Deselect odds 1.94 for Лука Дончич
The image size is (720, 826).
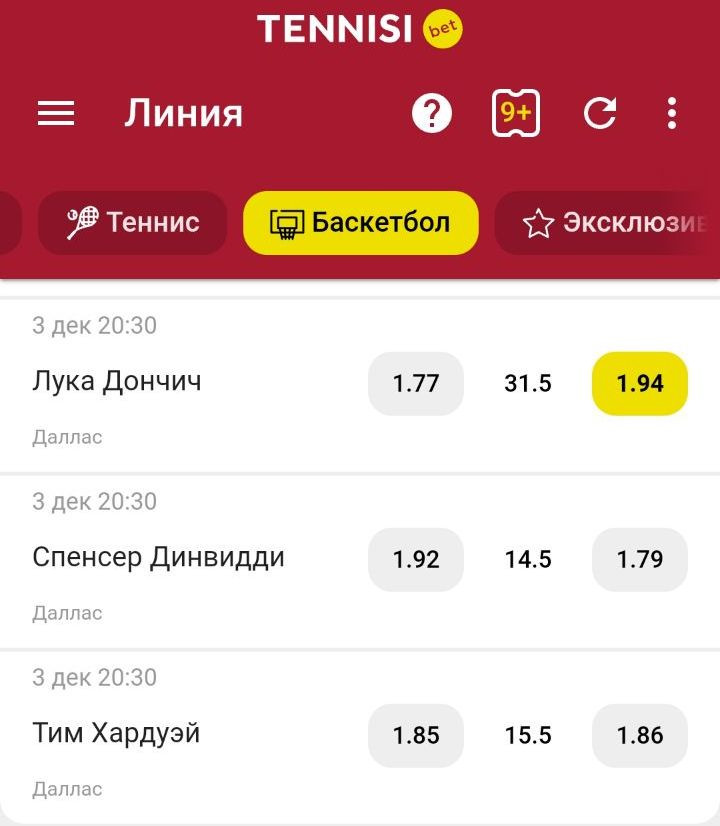[640, 383]
